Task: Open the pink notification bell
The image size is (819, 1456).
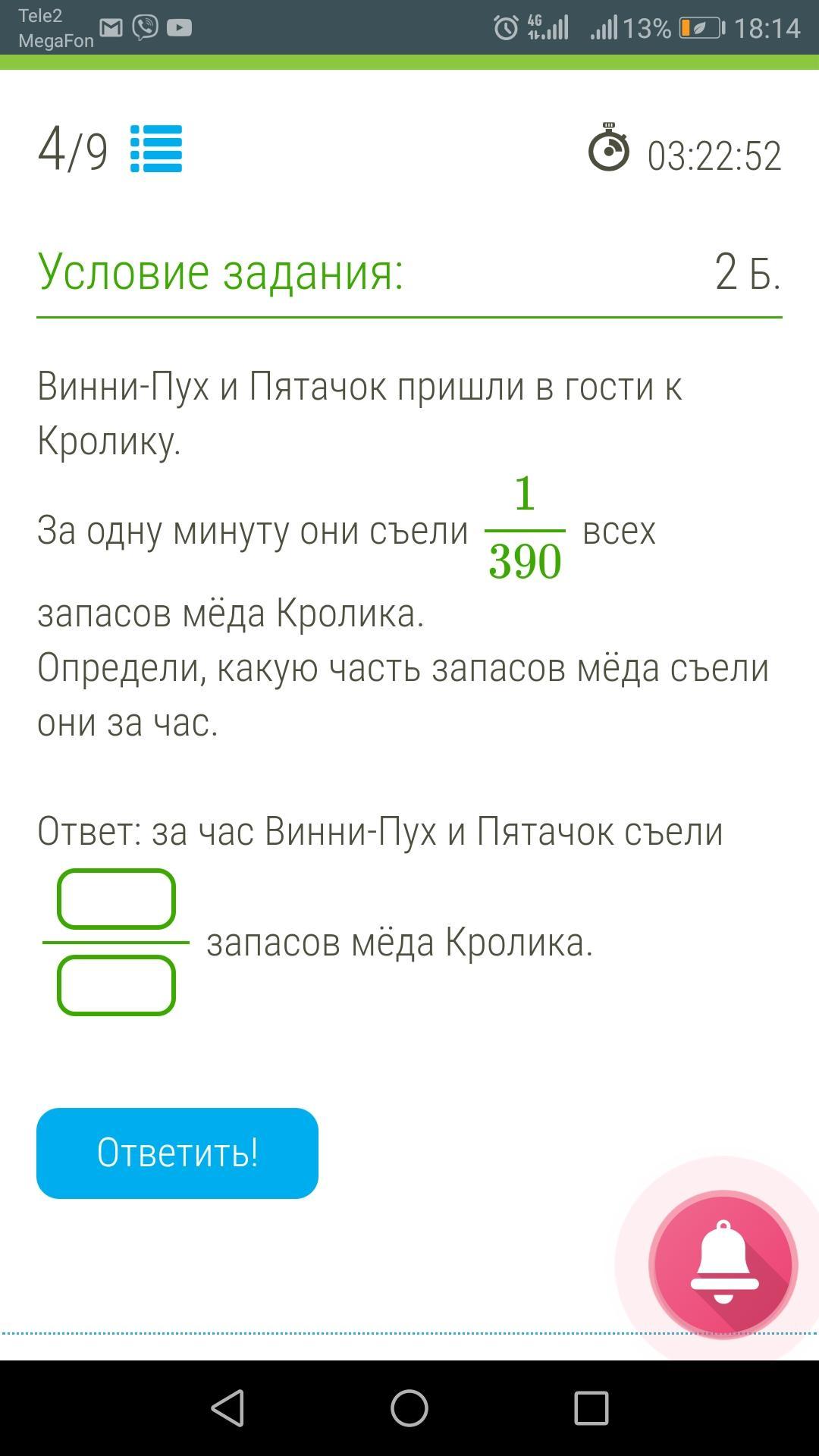Action: pos(723,1263)
